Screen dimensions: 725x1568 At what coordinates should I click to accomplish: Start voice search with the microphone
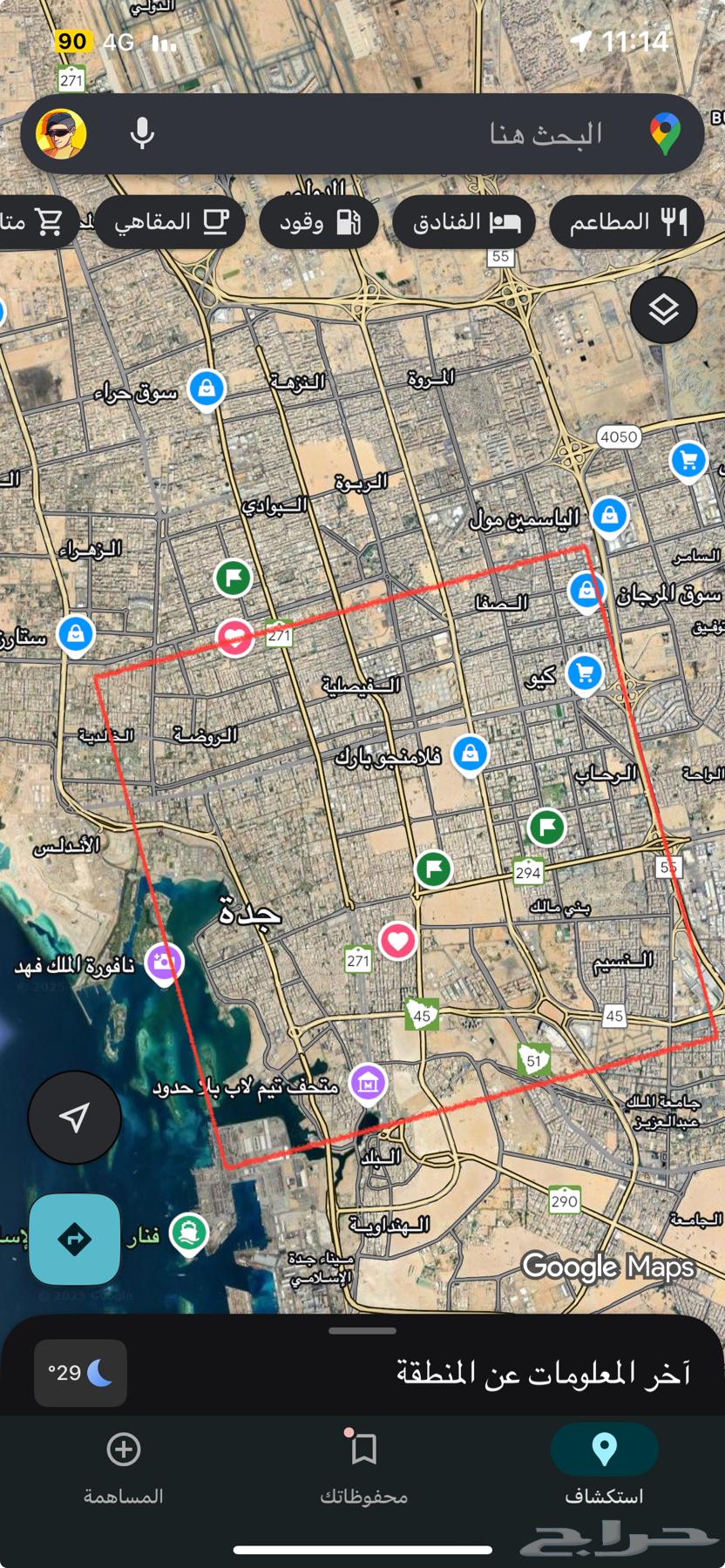click(142, 134)
